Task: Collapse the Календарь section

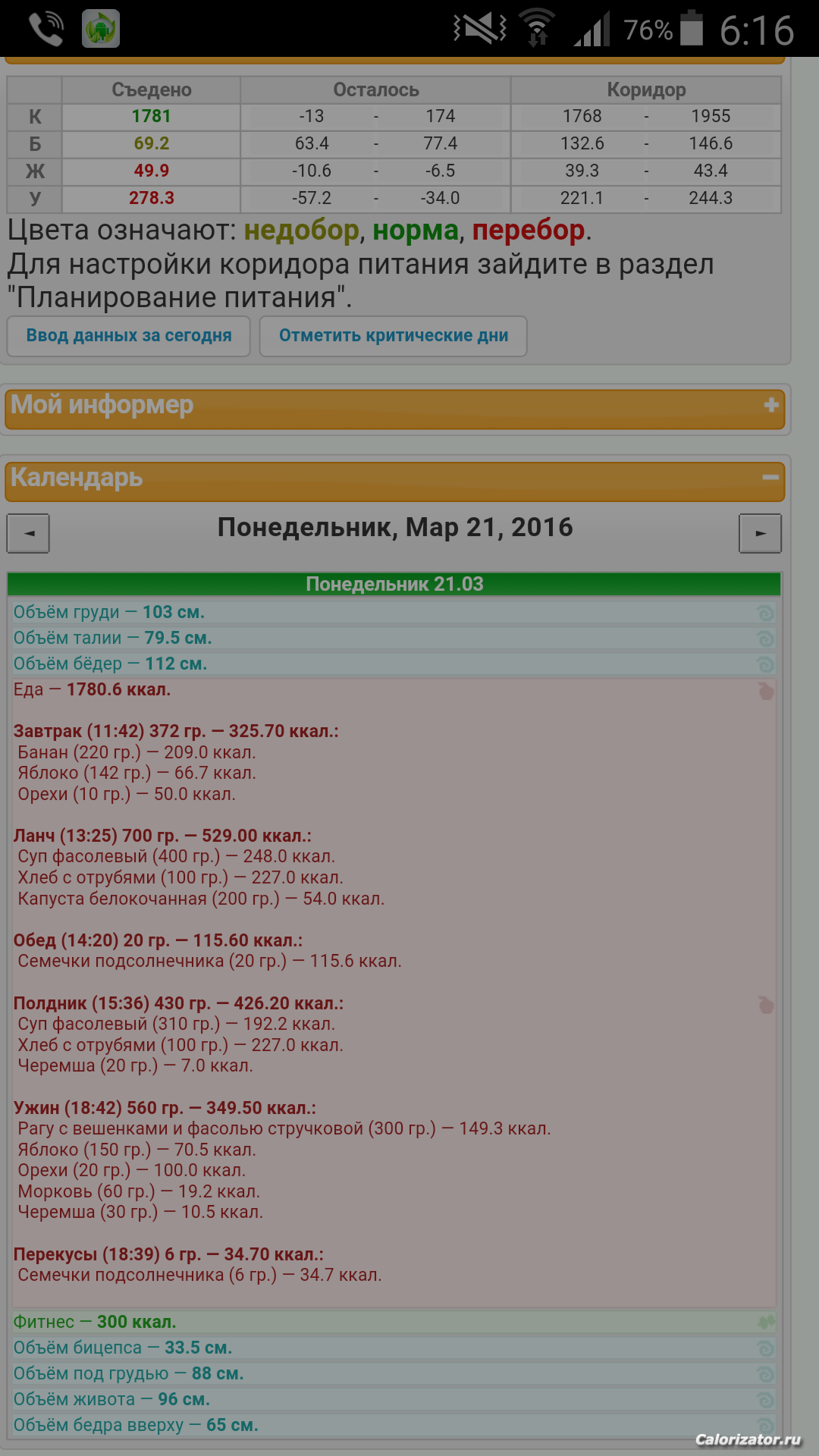Action: tap(771, 478)
